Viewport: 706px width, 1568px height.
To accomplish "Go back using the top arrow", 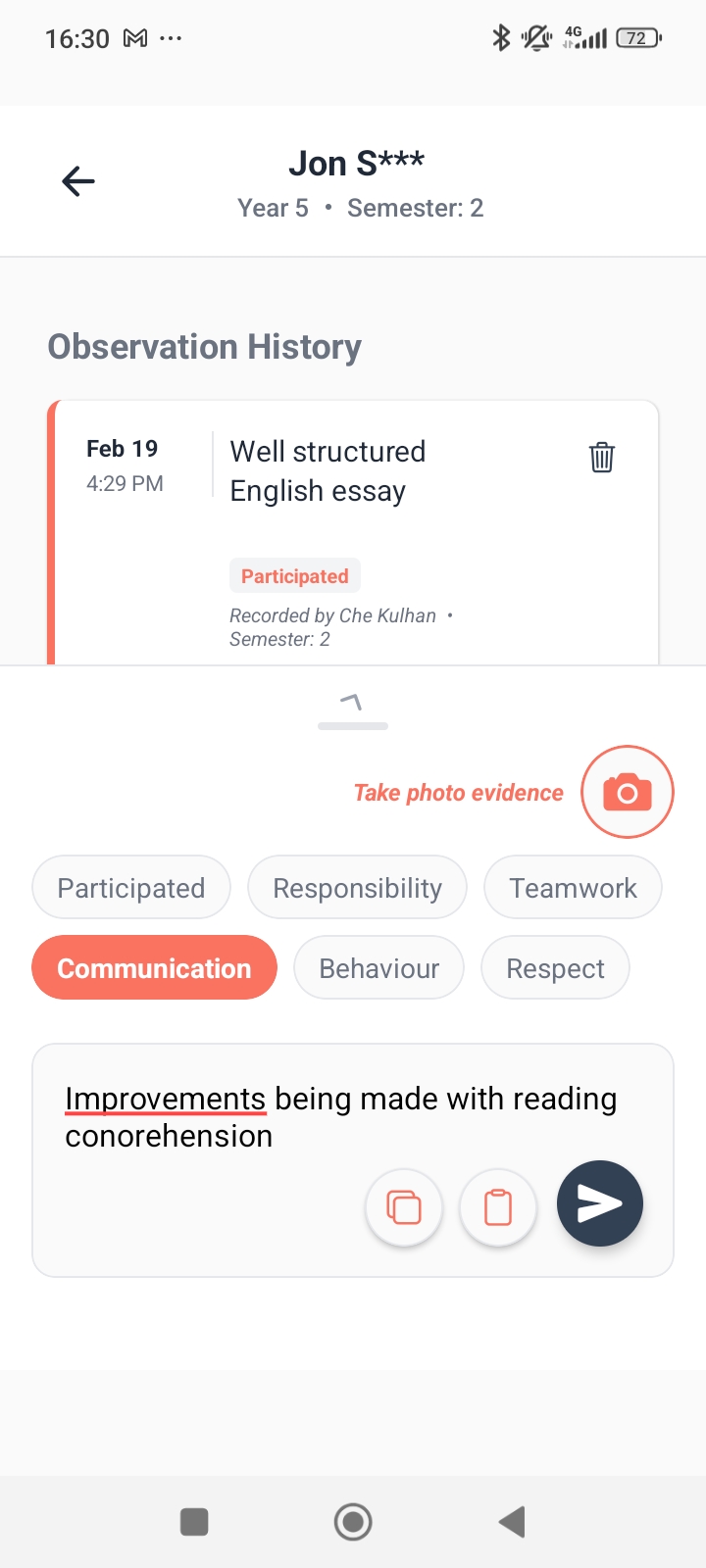I will pos(78,181).
